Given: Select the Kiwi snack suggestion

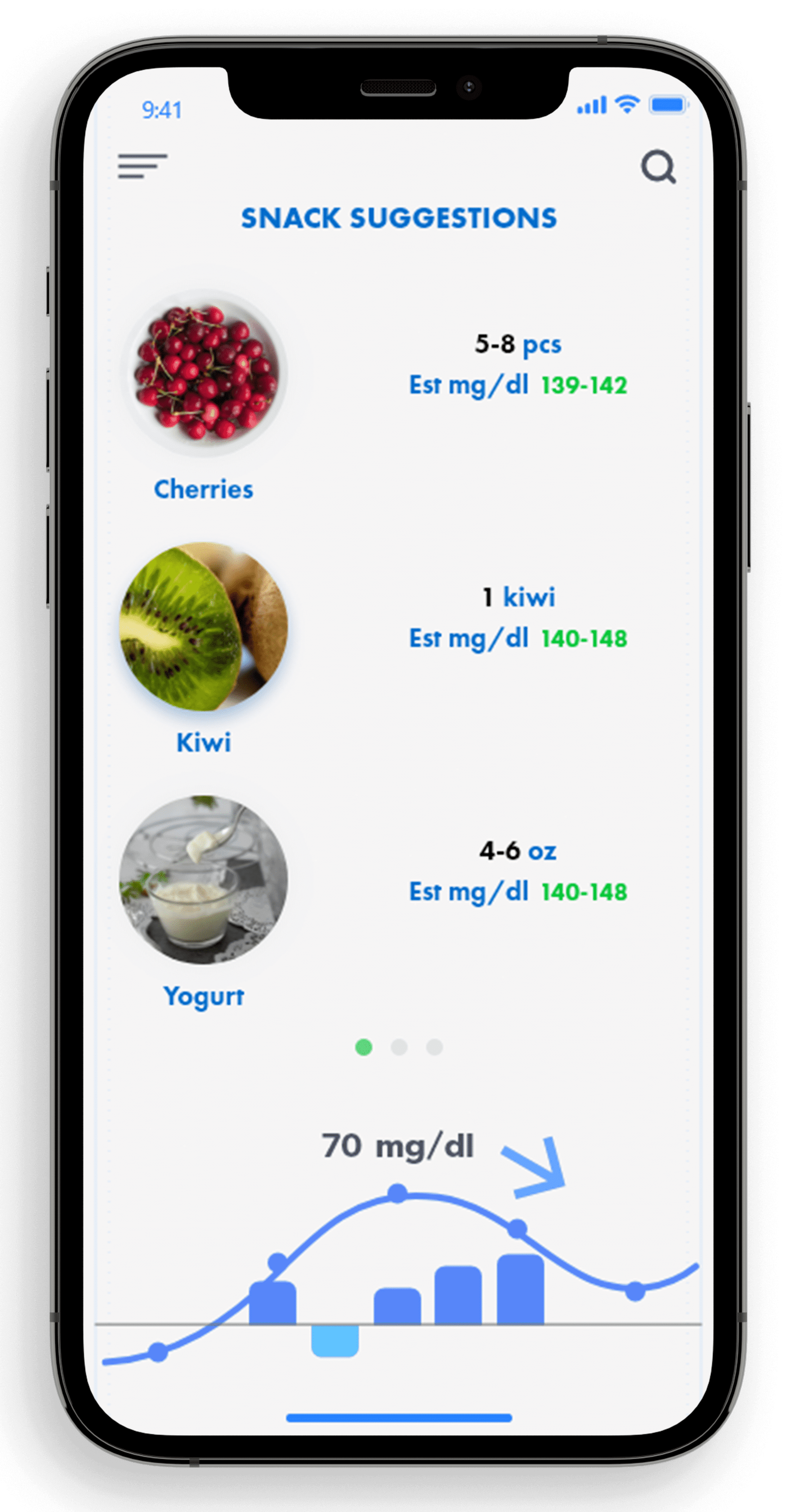Looking at the screenshot, I should 203,627.
